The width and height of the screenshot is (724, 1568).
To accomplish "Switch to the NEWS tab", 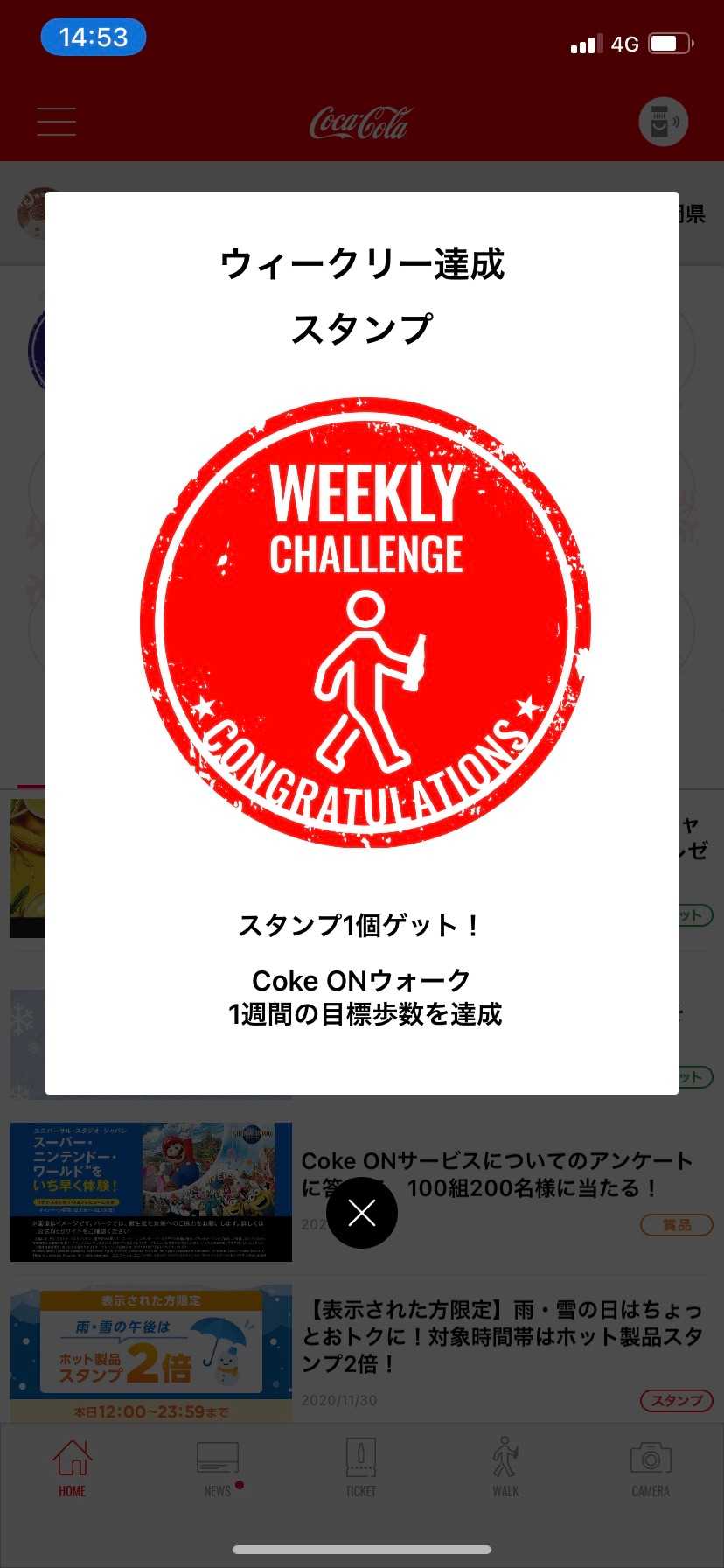I will tap(217, 1467).
